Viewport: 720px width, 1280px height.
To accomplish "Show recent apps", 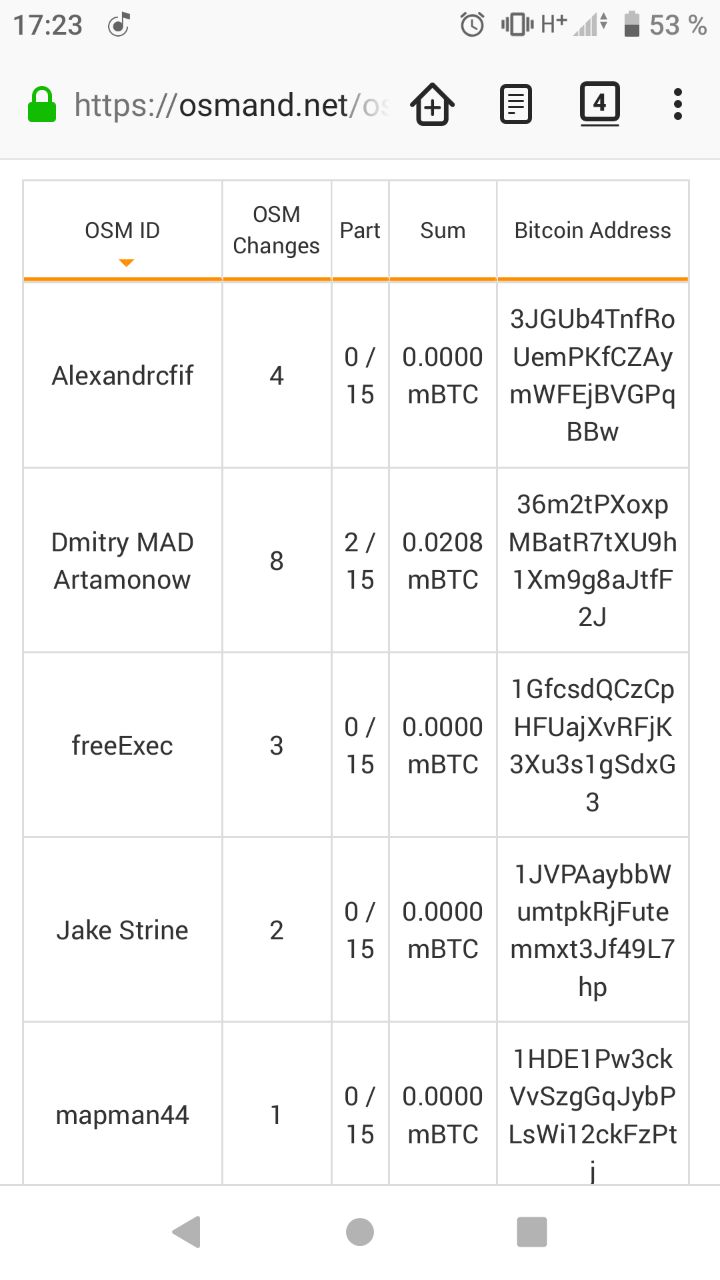I will 532,1232.
